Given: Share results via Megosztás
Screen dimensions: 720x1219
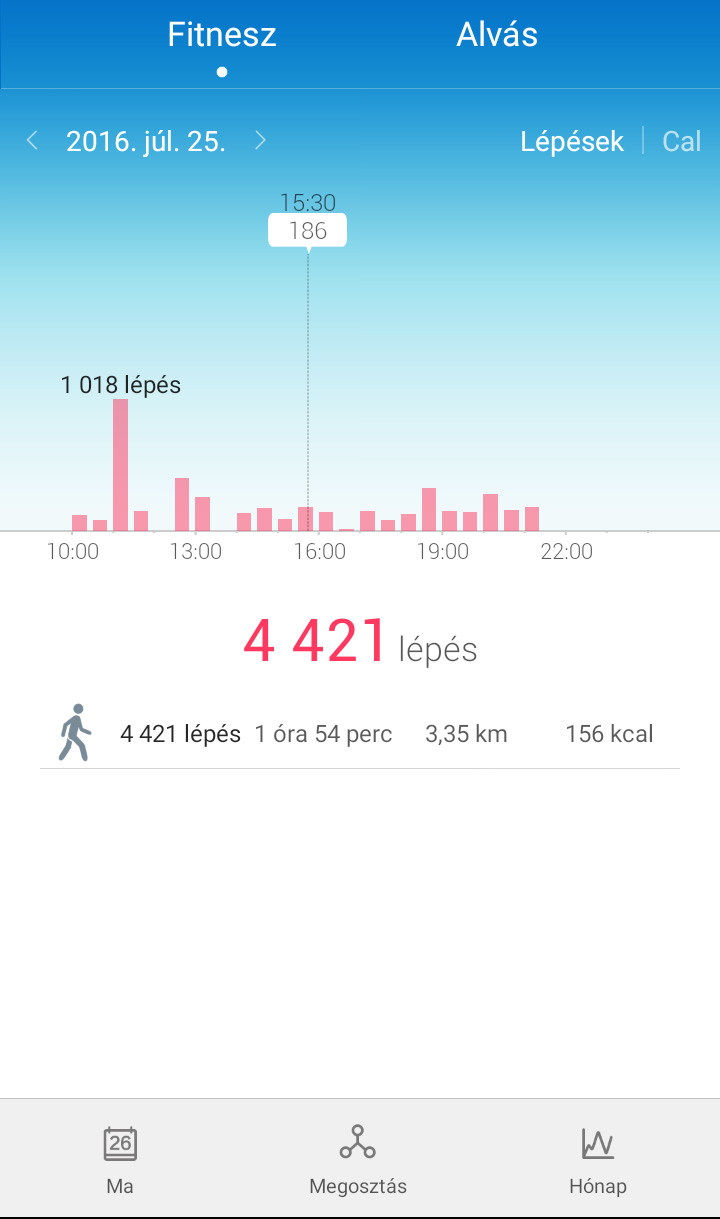Looking at the screenshot, I should (x=358, y=1160).
